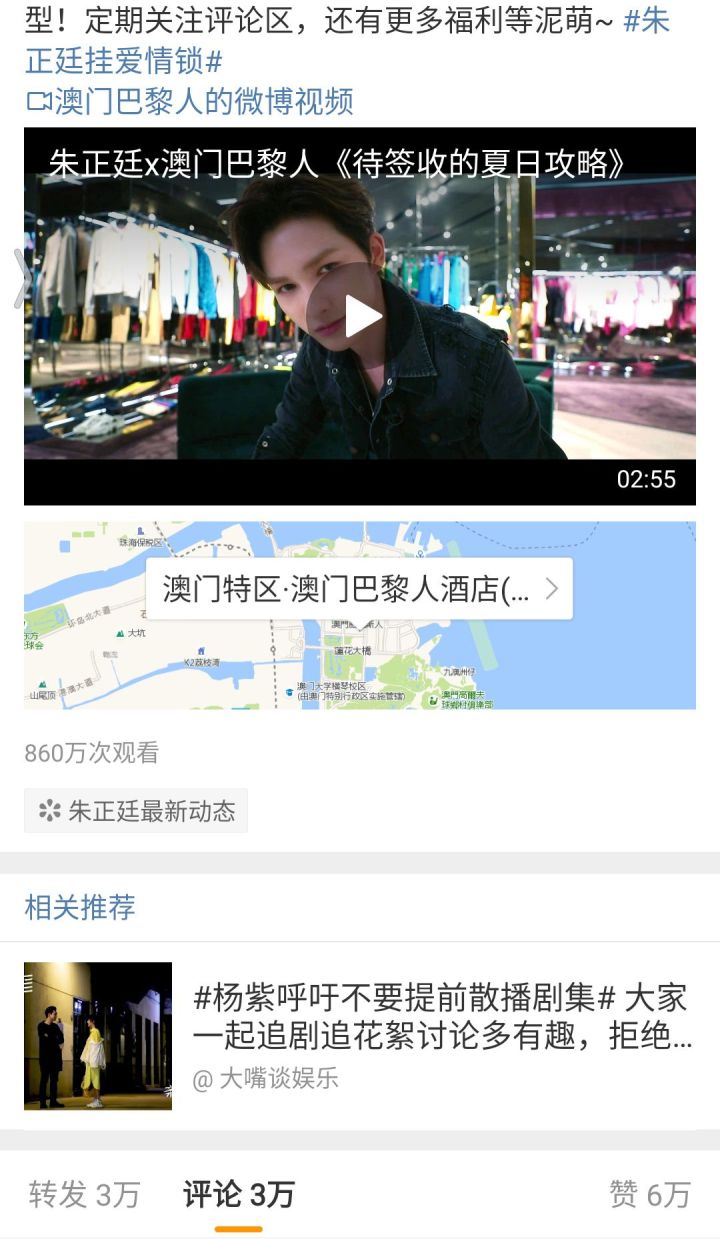Viewport: 720px width, 1239px height.
Task: Switch to the 评论 3万 tab
Action: coord(235,1194)
